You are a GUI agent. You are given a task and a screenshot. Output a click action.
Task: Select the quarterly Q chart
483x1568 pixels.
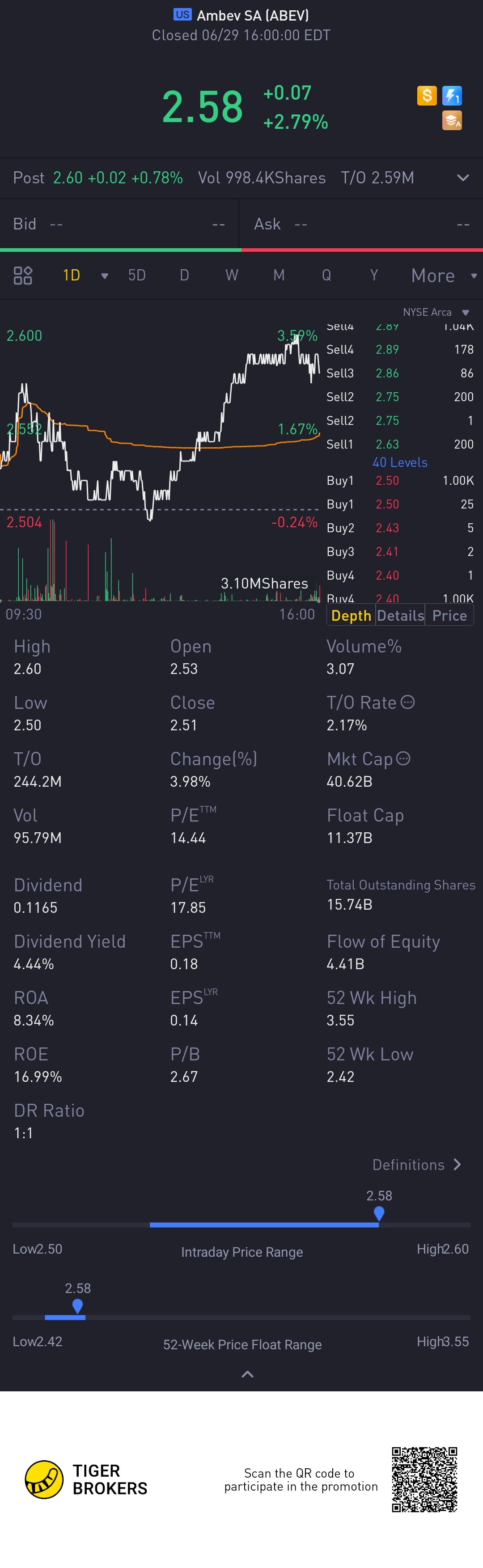(326, 276)
